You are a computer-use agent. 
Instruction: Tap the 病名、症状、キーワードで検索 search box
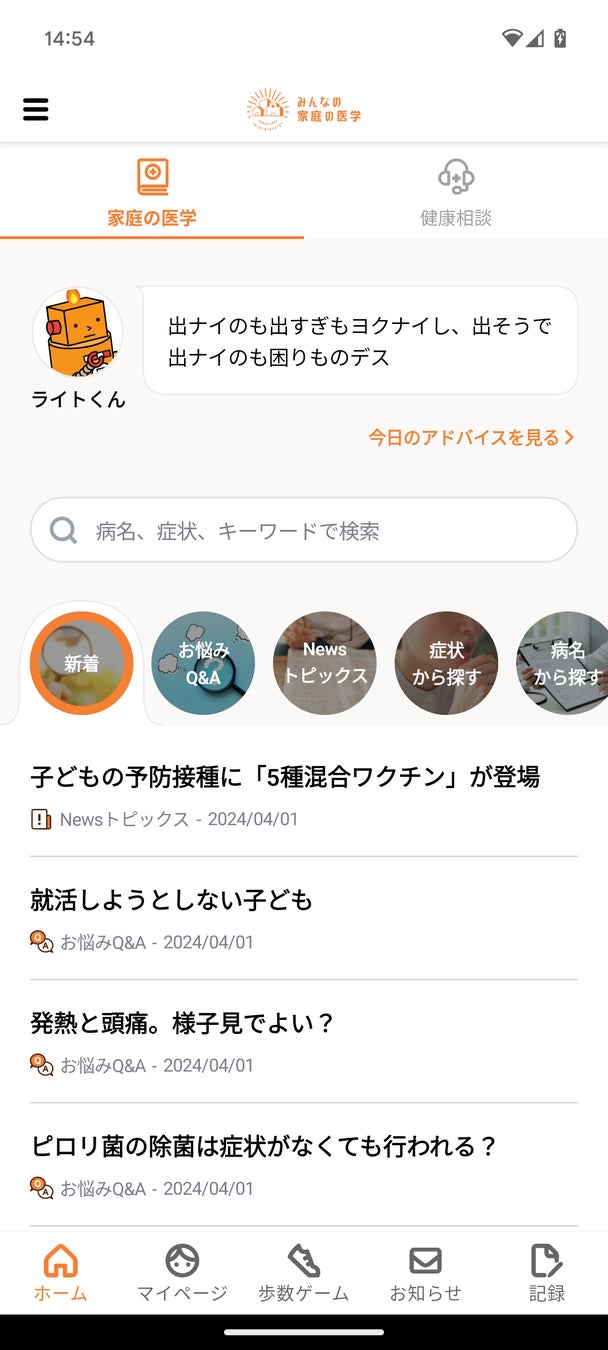[x=304, y=530]
